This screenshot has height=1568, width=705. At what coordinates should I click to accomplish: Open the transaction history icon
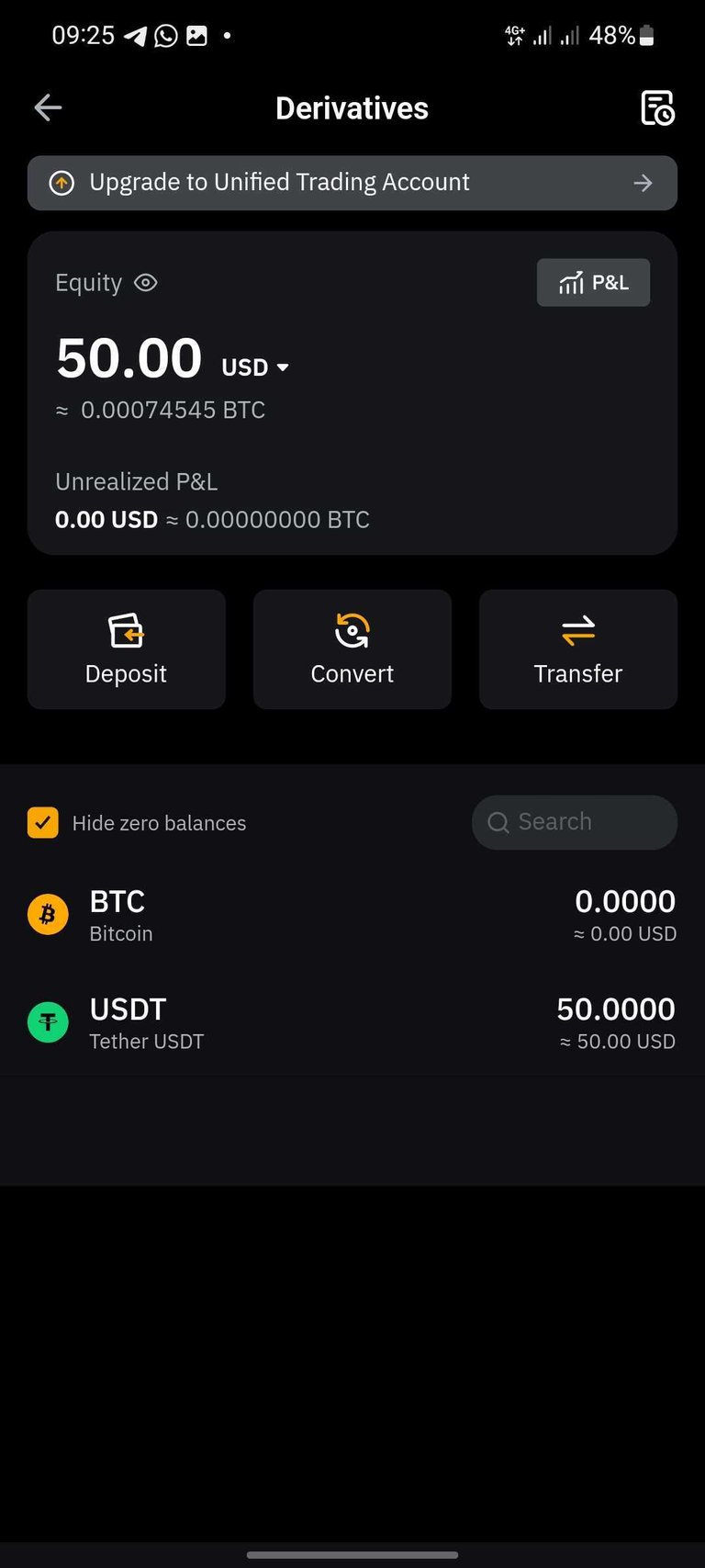(x=657, y=108)
